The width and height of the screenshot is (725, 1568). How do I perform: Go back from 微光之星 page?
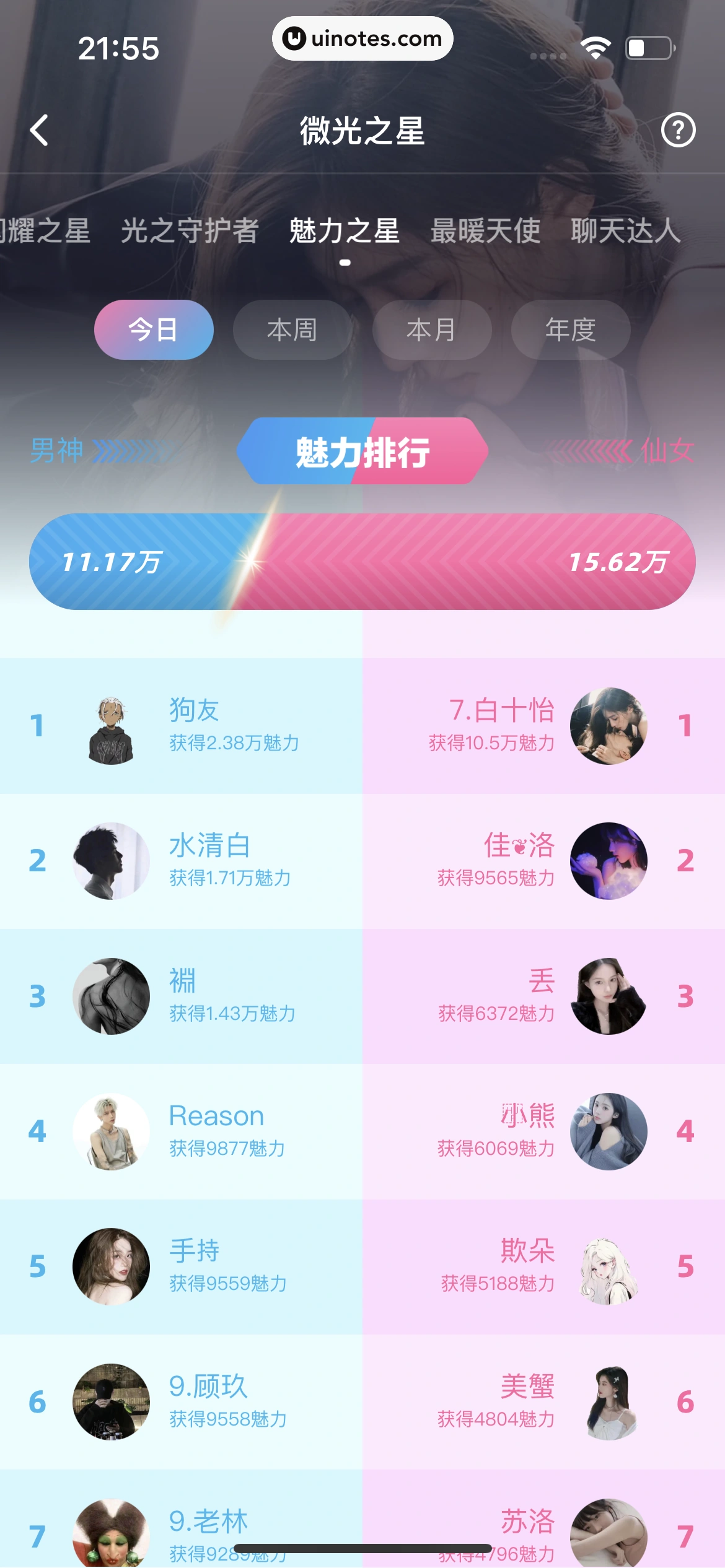point(40,131)
